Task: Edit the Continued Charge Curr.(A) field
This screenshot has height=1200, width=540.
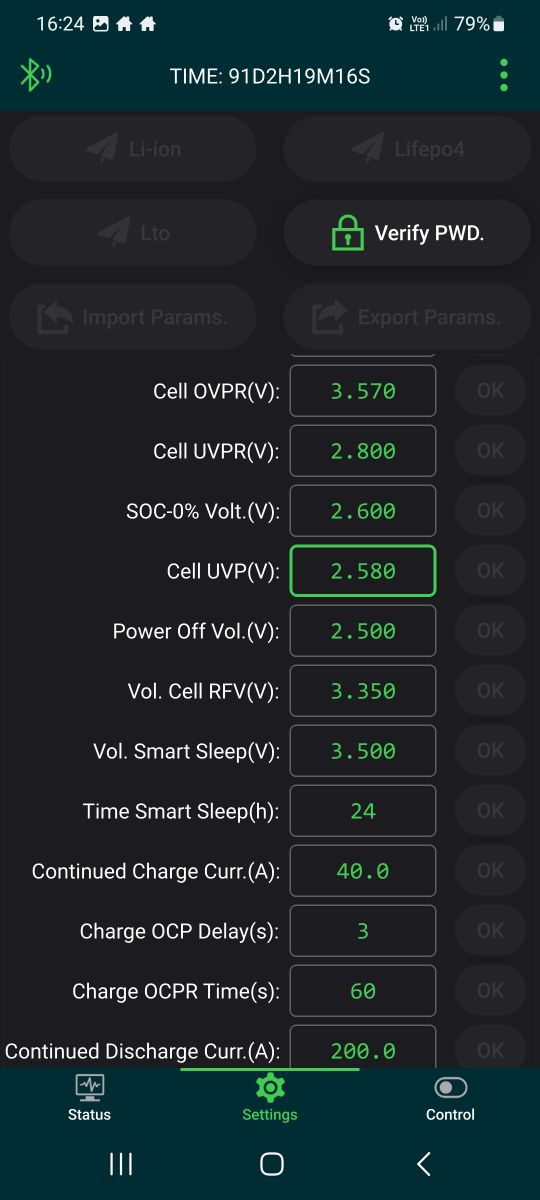Action: click(x=363, y=871)
